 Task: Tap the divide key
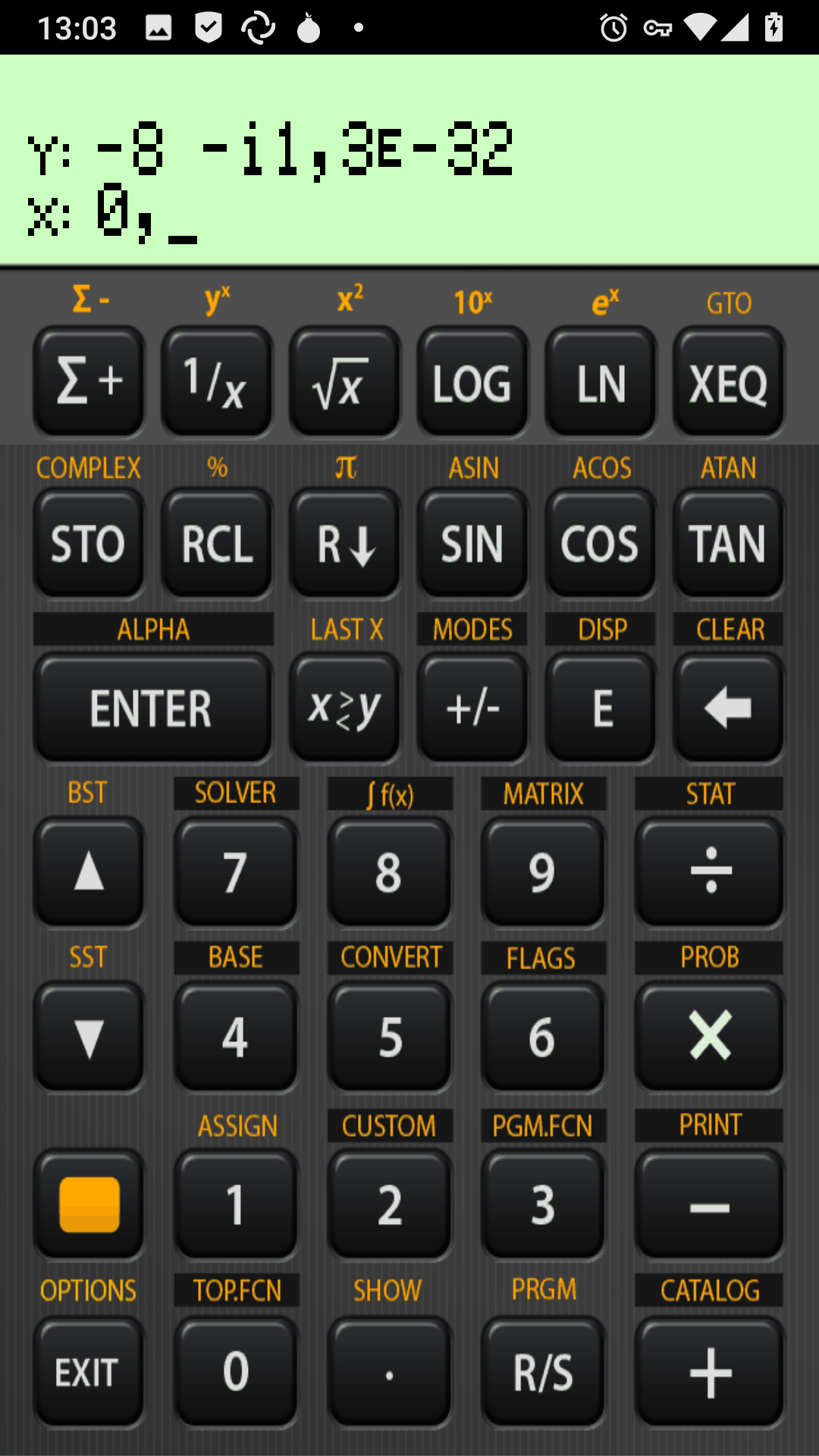point(709,872)
